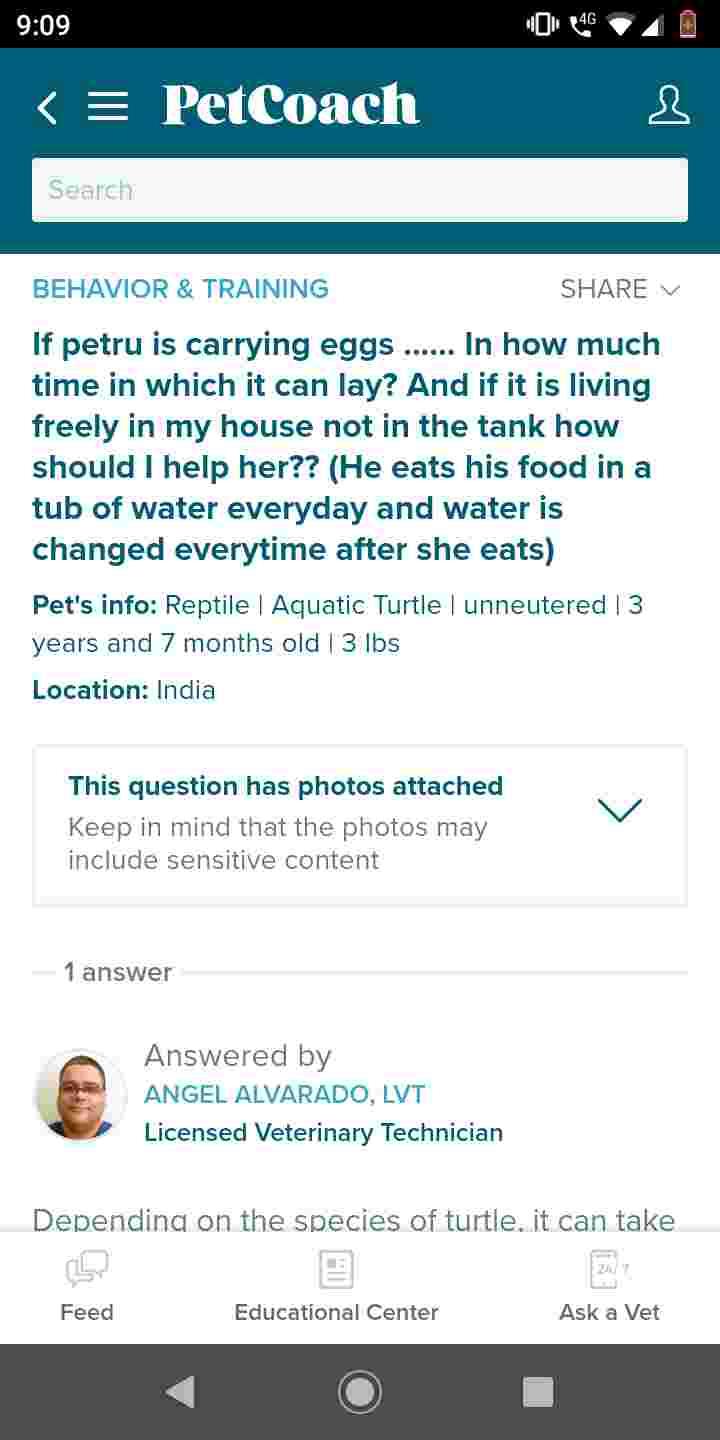Viewport: 720px width, 1440px height.
Task: Tap the battery status indicator
Action: tap(686, 25)
